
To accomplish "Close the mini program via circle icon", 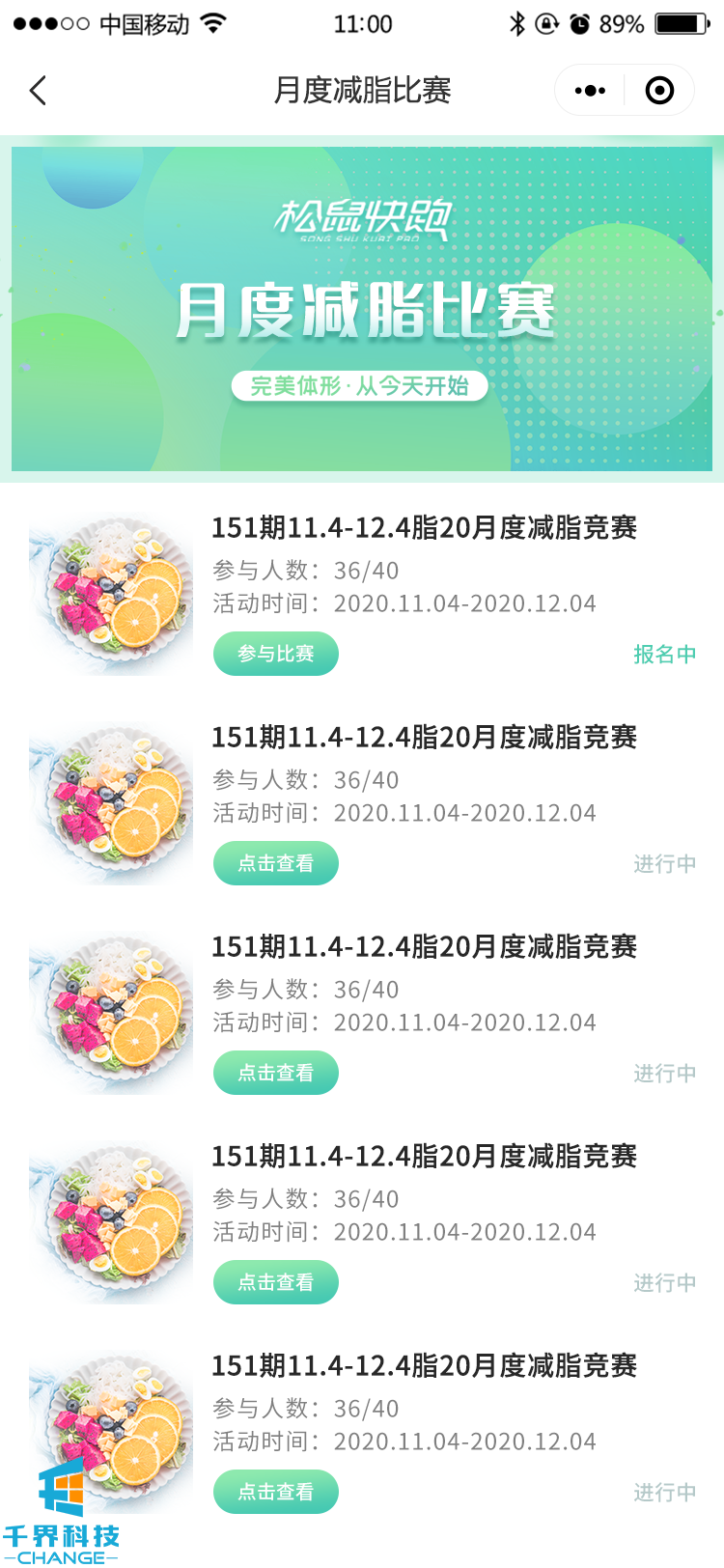I will (659, 91).
